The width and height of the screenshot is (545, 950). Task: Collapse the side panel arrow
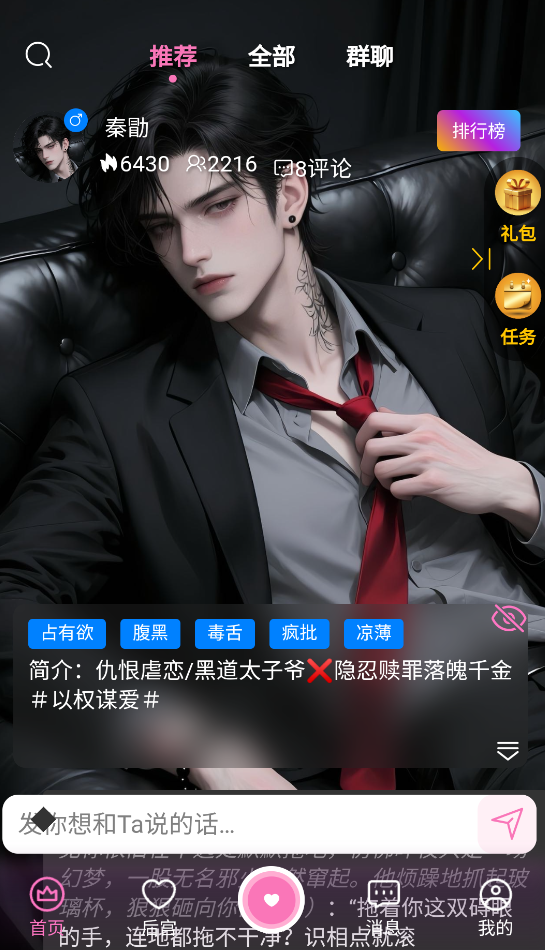[x=481, y=259]
